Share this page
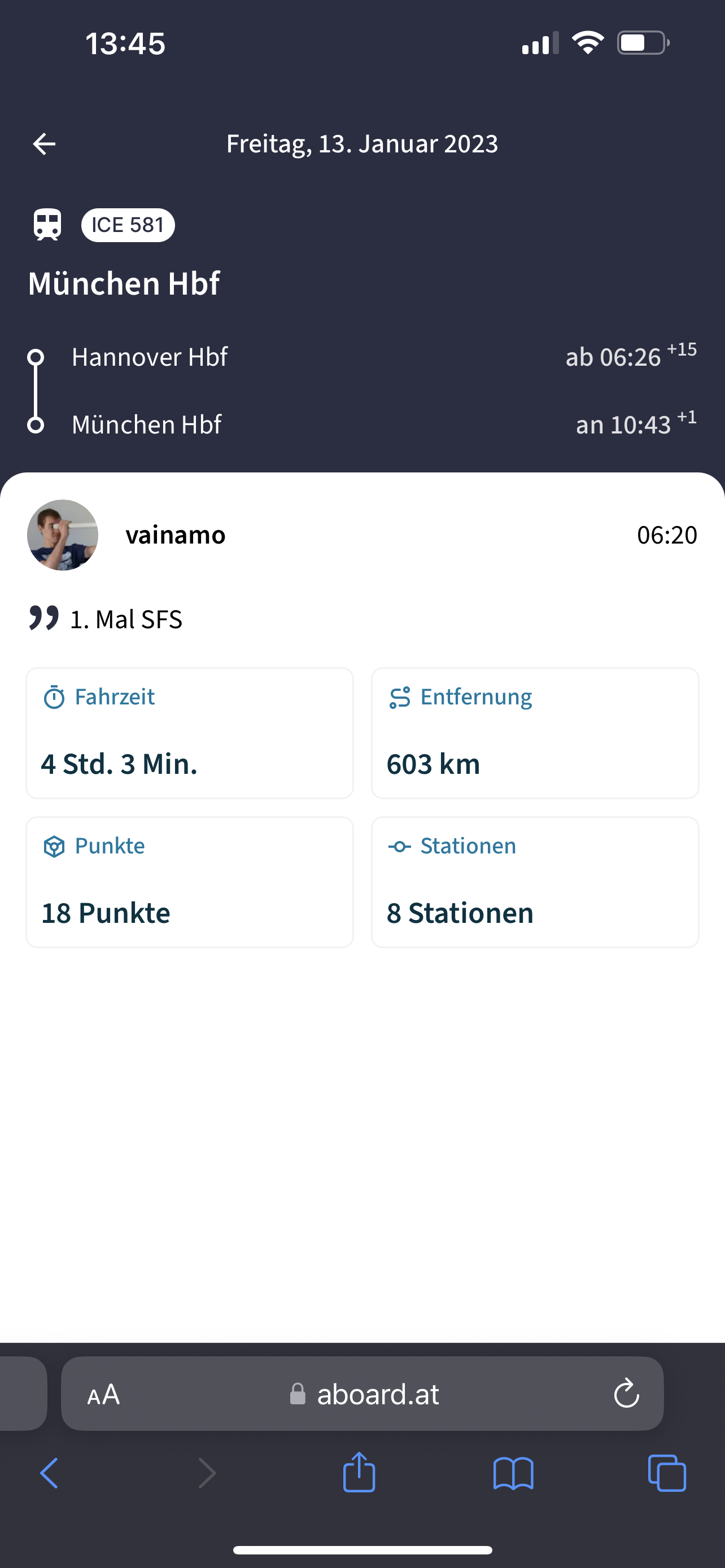This screenshot has height=1568, width=725. [359, 1473]
